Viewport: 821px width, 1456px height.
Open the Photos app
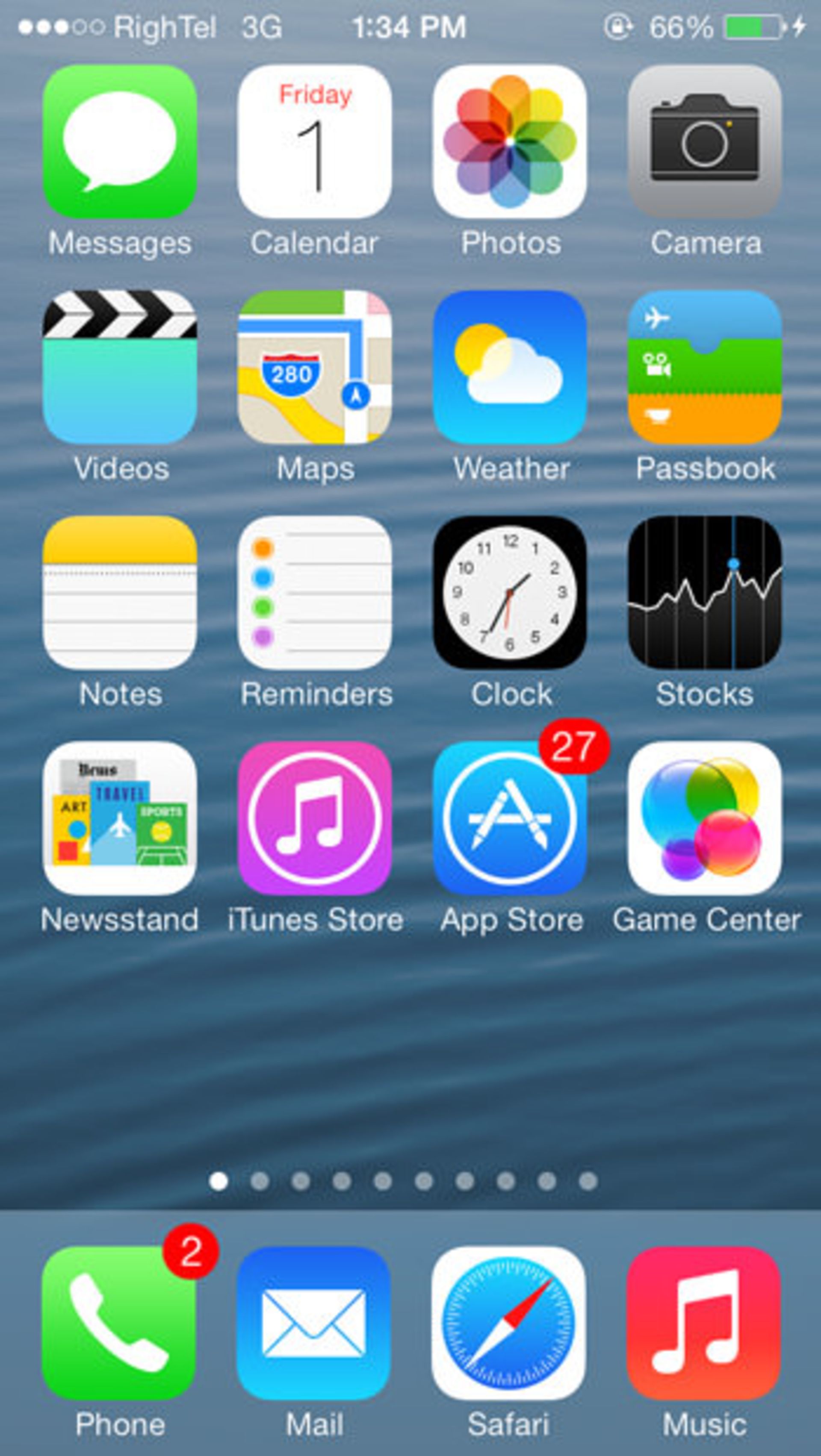pyautogui.click(x=509, y=141)
